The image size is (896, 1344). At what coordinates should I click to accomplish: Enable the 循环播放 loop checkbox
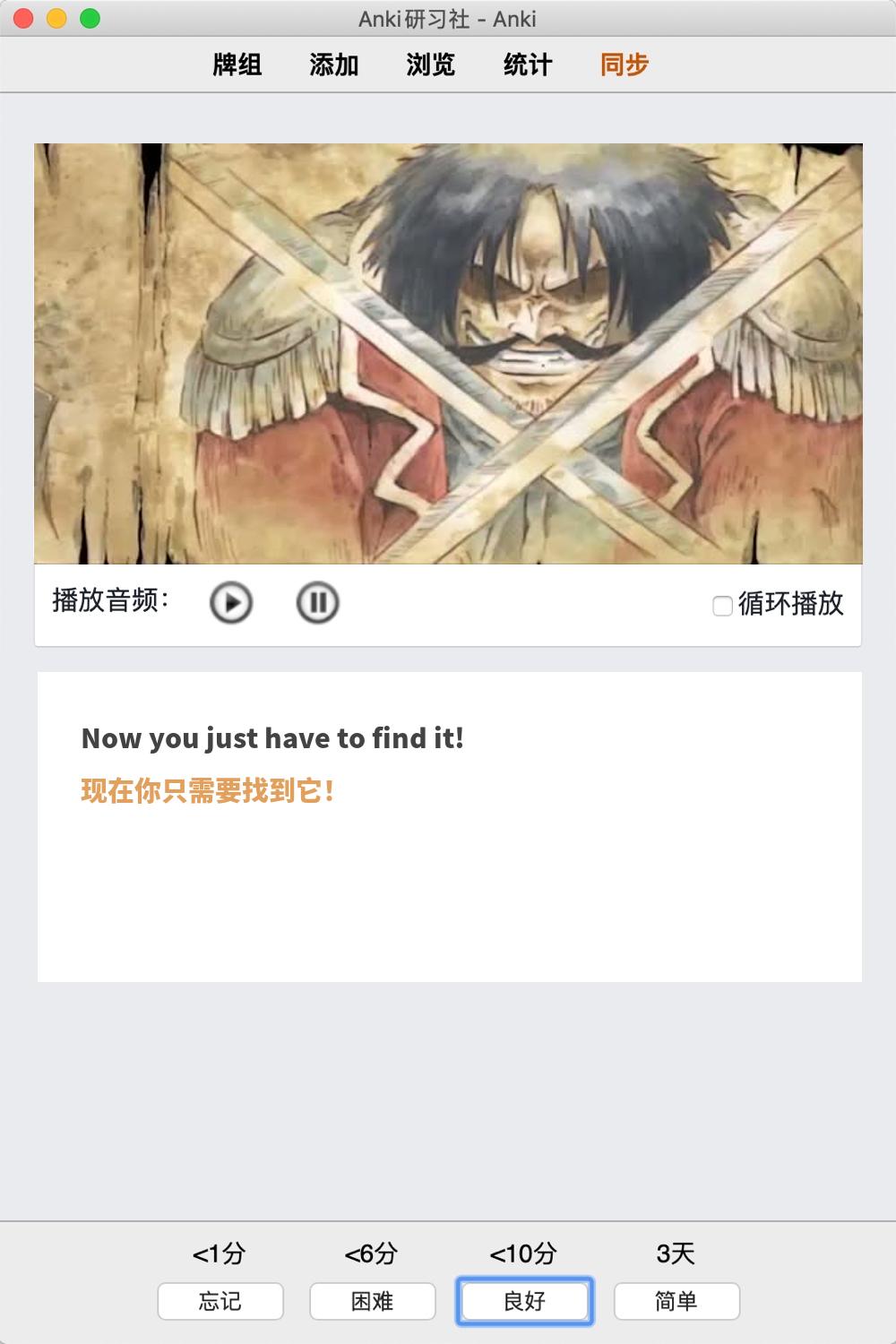pyautogui.click(x=723, y=606)
